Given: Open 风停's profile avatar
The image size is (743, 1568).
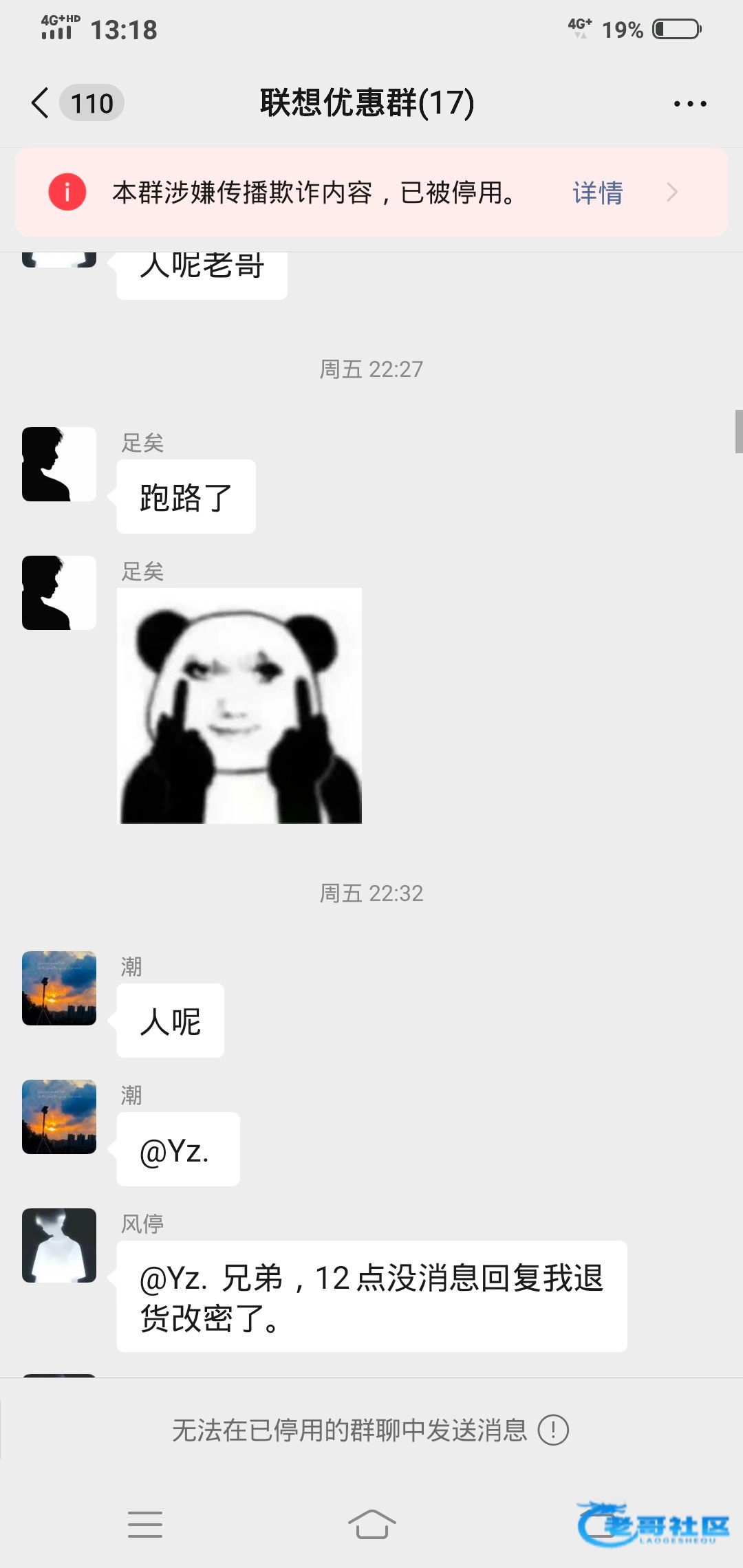Looking at the screenshot, I should (x=59, y=1245).
